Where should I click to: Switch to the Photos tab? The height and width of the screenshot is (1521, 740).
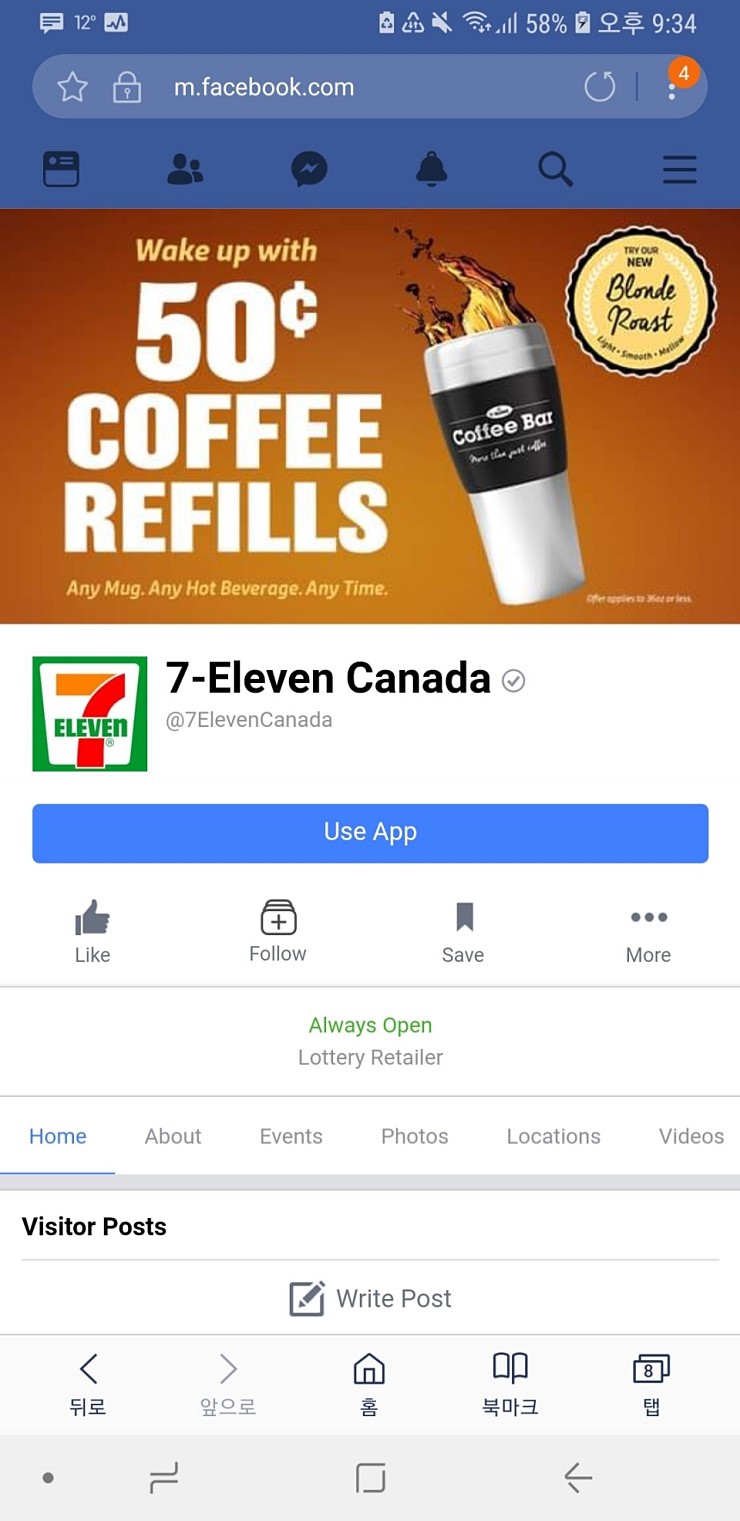414,1136
